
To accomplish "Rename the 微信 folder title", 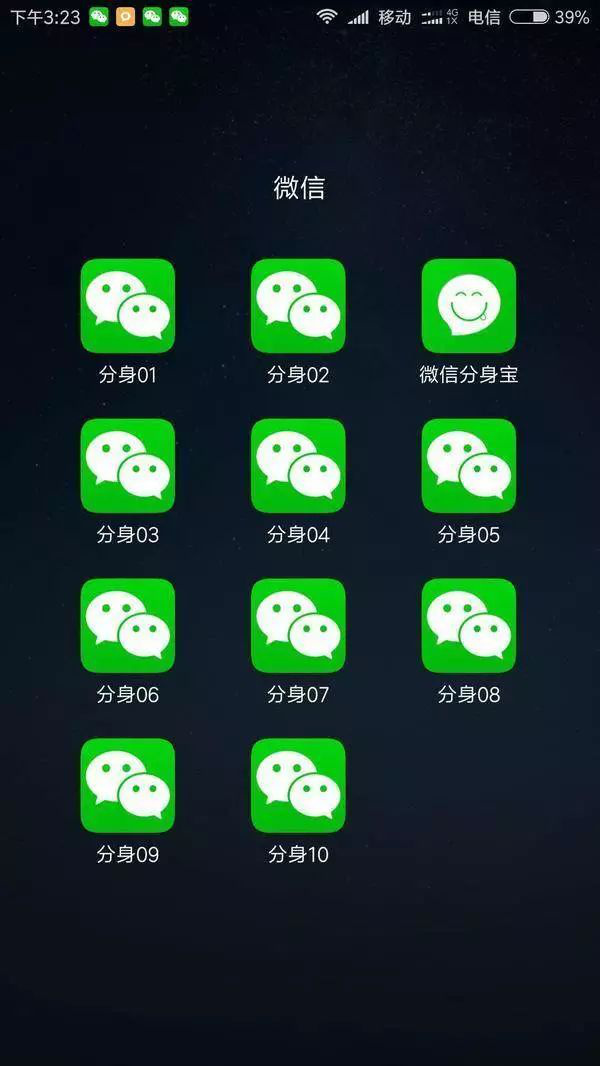I will [x=300, y=188].
